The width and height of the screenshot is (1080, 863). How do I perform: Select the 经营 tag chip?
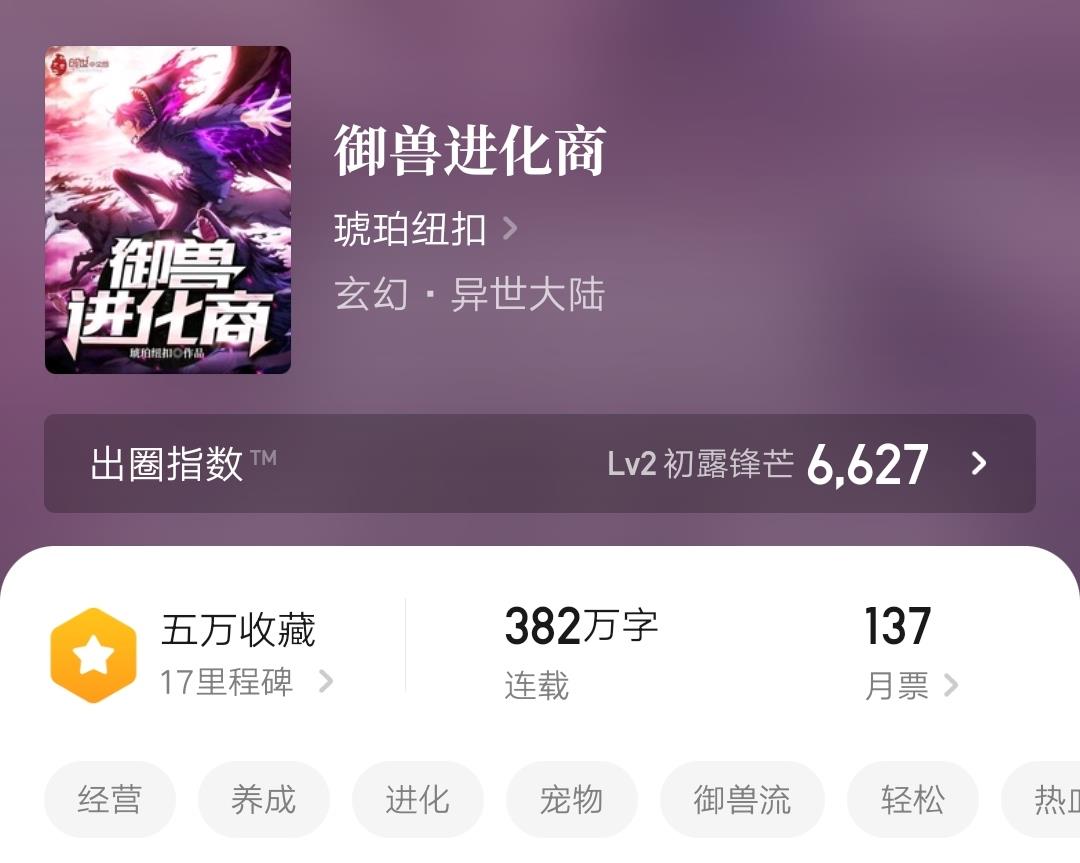pyautogui.click(x=110, y=800)
